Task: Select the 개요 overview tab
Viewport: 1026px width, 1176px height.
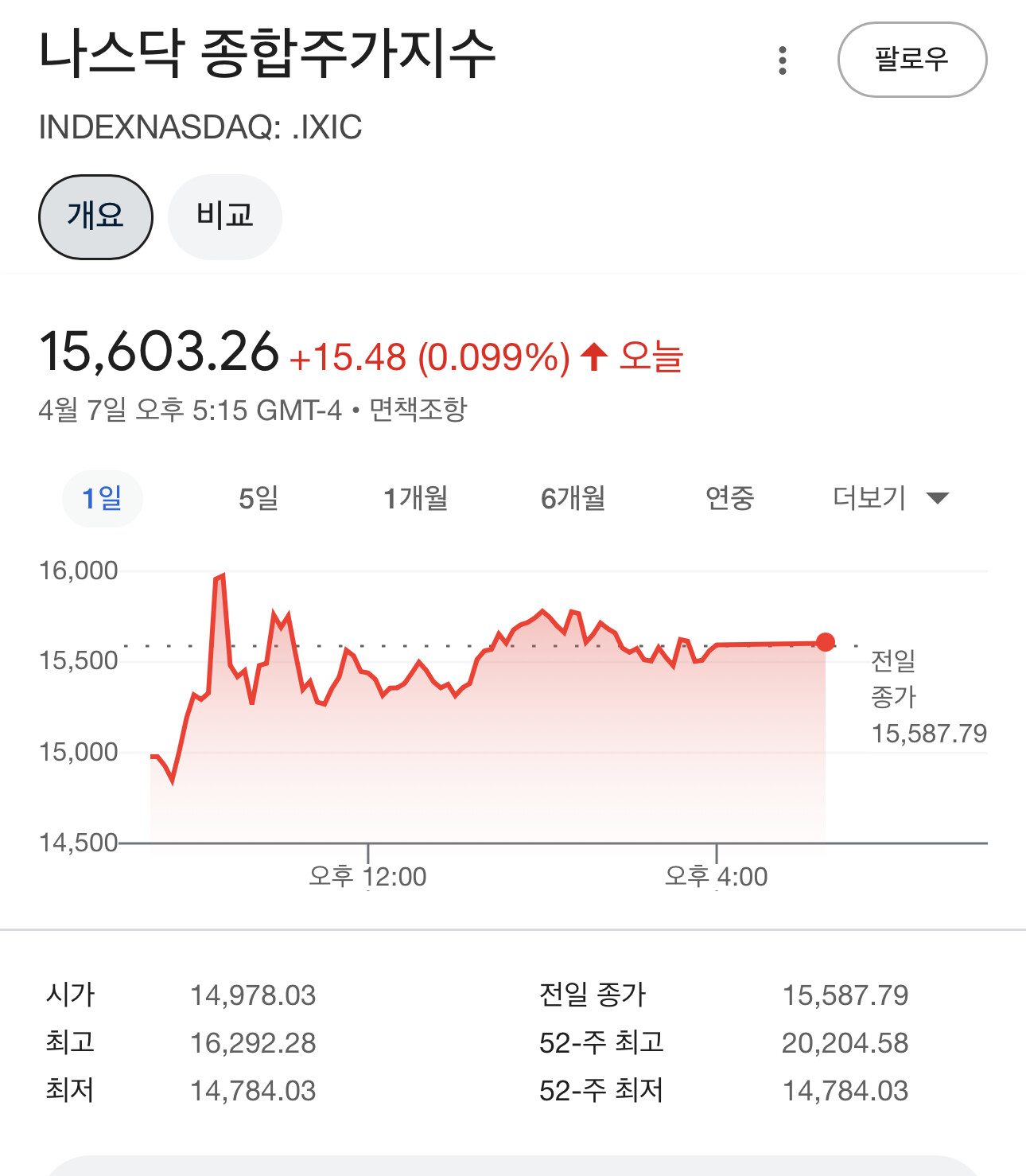Action: click(95, 216)
